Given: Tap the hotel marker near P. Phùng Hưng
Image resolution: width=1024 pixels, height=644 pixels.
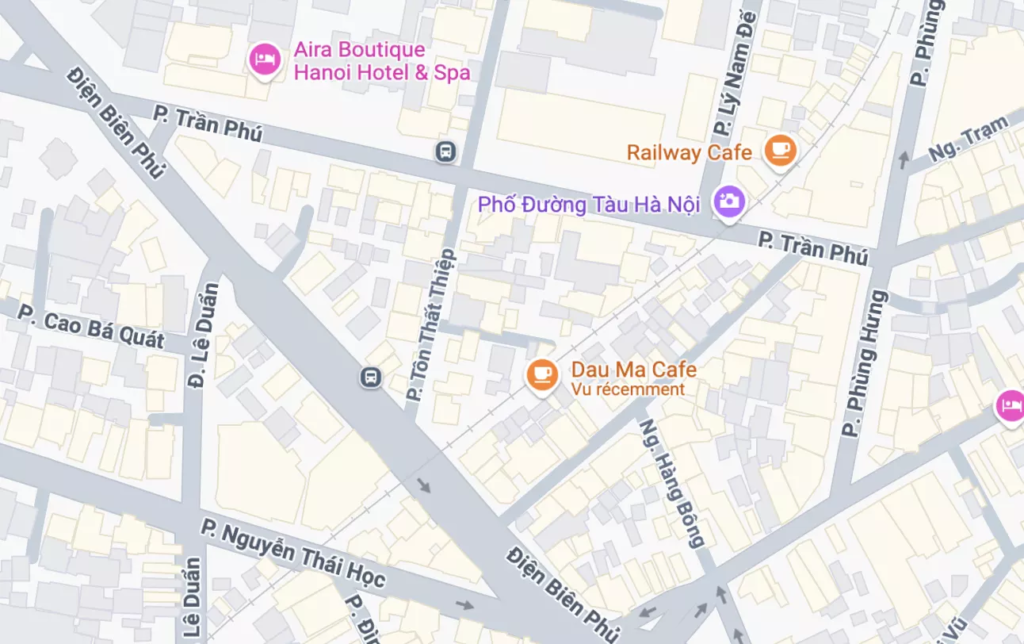Looking at the screenshot, I should (1010, 405).
